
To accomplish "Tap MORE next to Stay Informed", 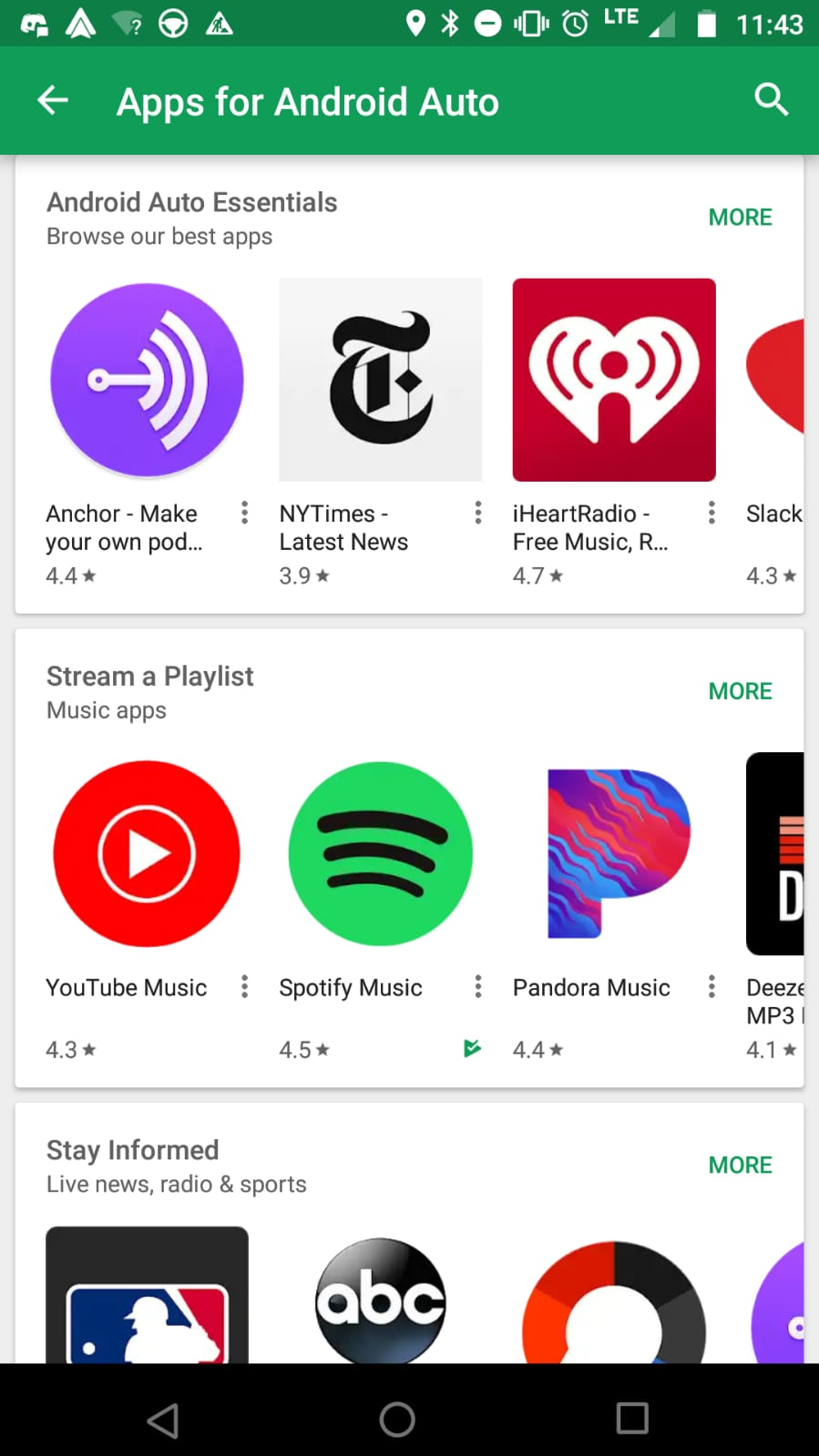I will coord(740,1165).
